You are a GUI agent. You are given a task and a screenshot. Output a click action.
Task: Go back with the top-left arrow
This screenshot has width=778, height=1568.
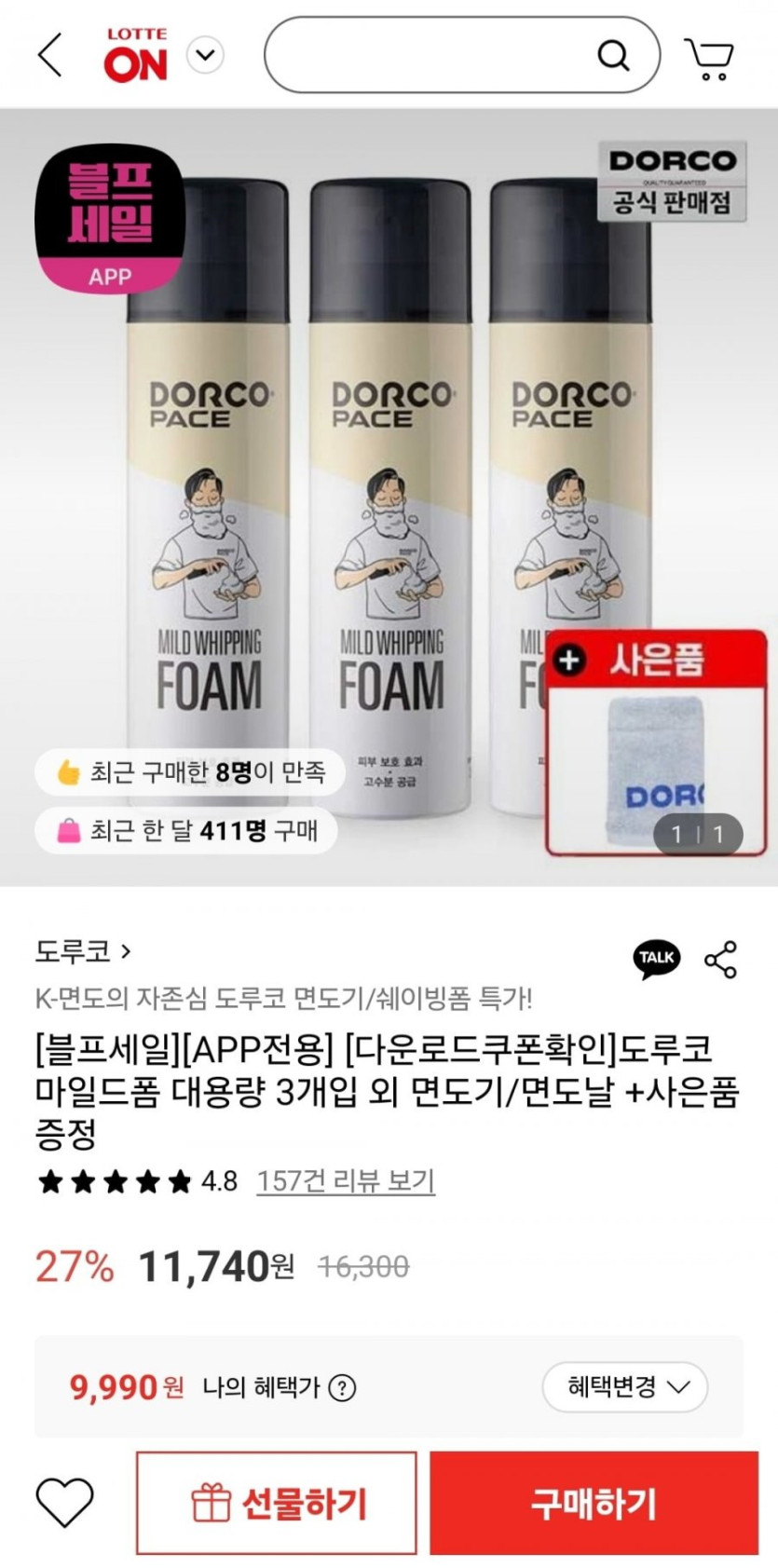point(50,55)
